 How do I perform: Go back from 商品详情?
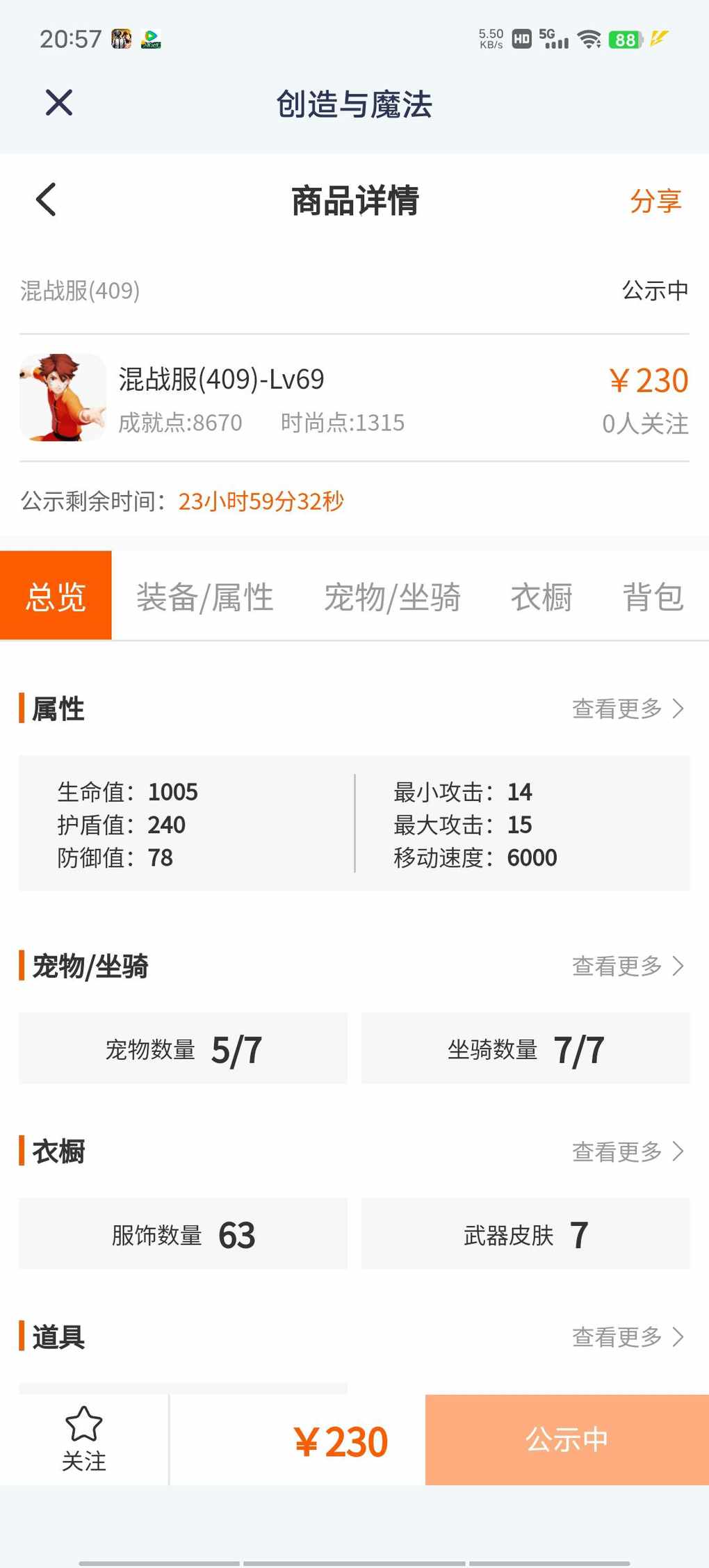[x=46, y=200]
